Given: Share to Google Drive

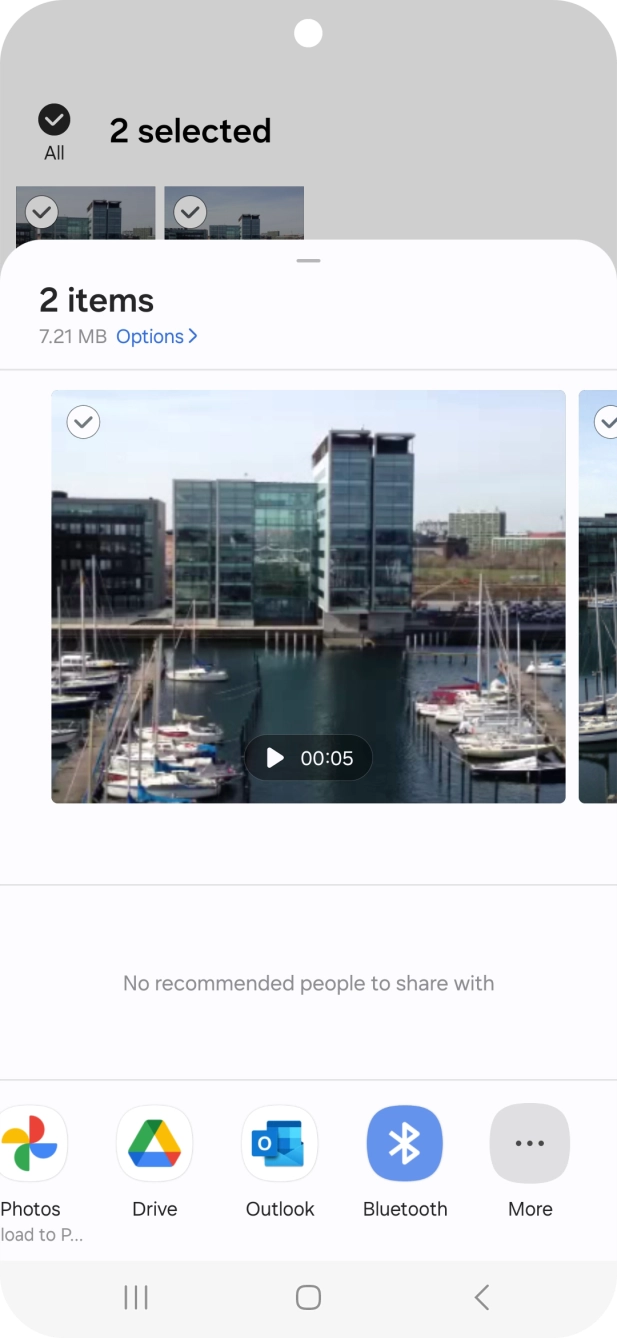Looking at the screenshot, I should pyautogui.click(x=155, y=1144).
